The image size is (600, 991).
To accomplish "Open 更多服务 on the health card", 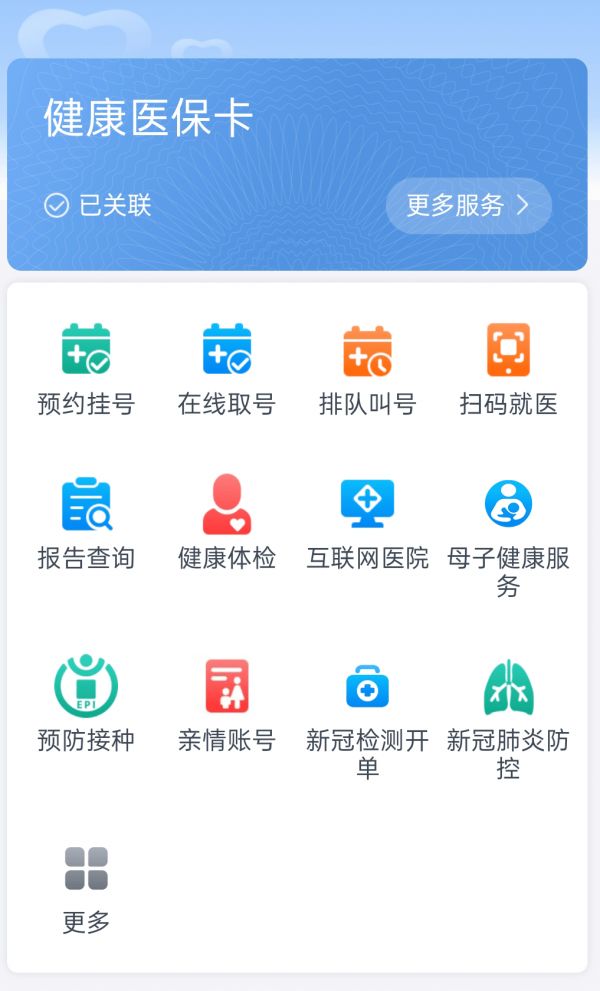I will pyautogui.click(x=468, y=205).
